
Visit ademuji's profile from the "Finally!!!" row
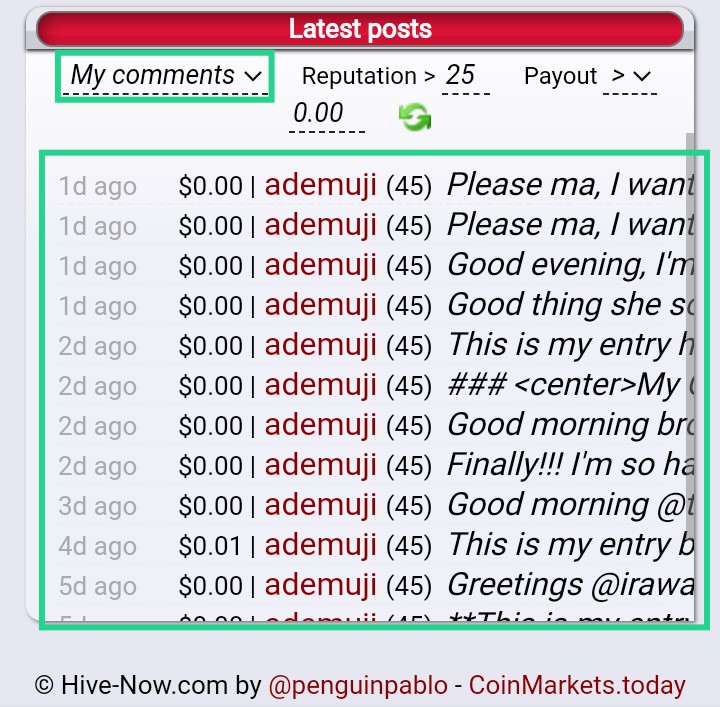point(320,465)
